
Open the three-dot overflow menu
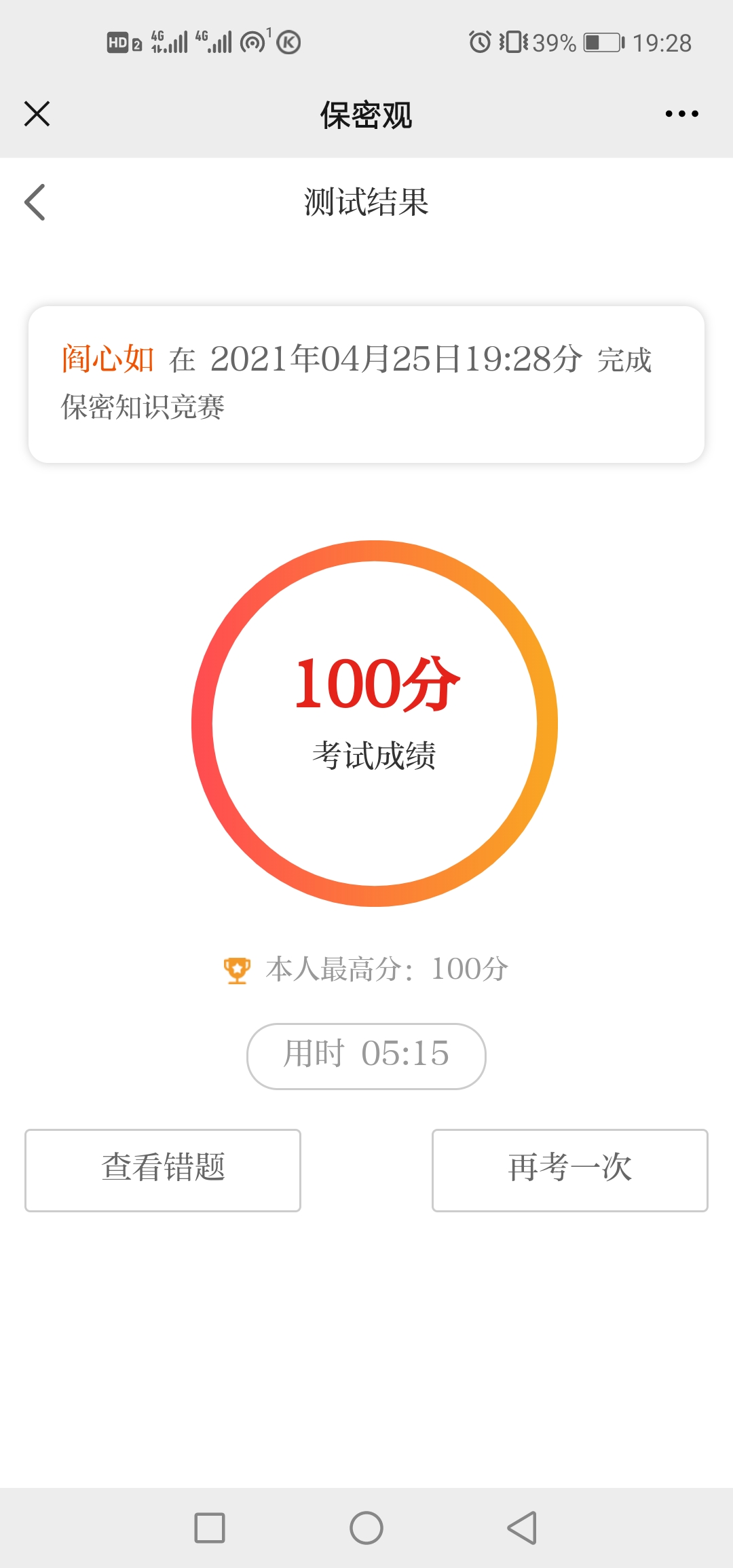click(x=681, y=113)
